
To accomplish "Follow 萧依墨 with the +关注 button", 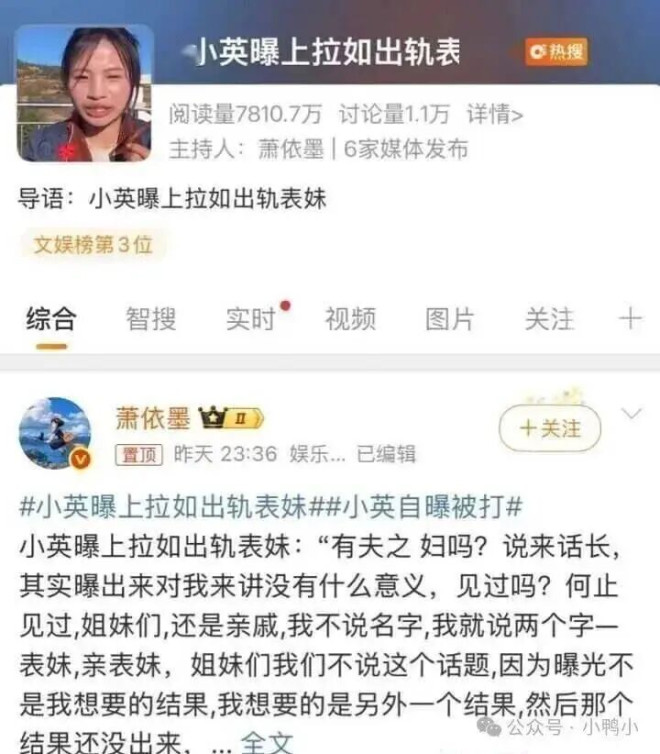I will click(549, 429).
